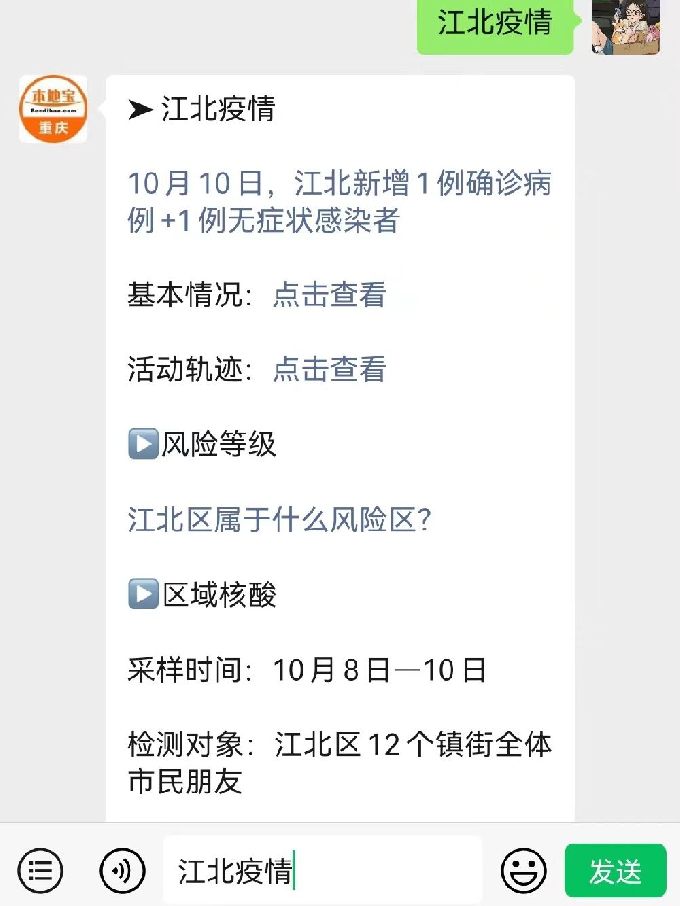Viewport: 680px width, 906px height.
Task: Open my own profile avatar
Action: [626, 26]
